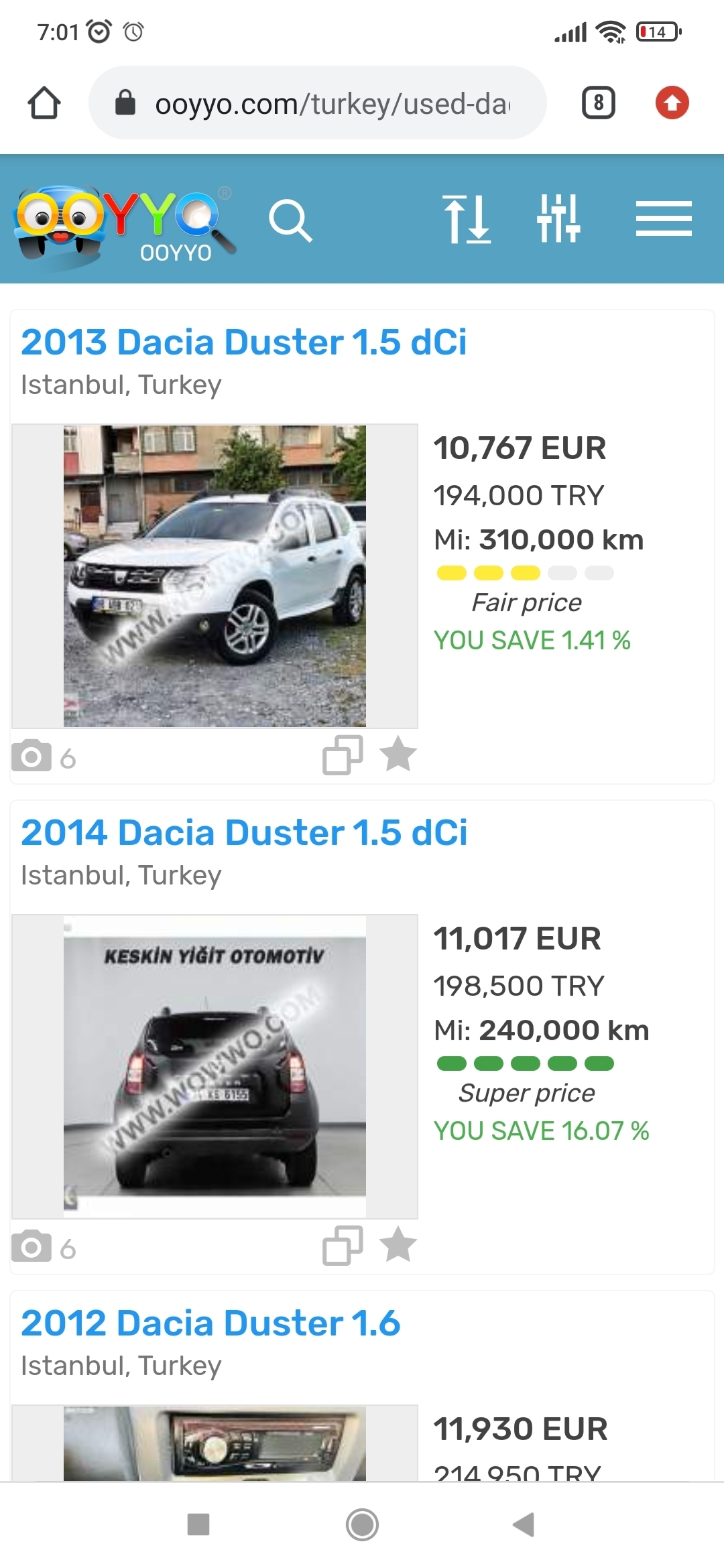Tap the red update arrow icon
This screenshot has height=1568, width=724.
(x=672, y=103)
